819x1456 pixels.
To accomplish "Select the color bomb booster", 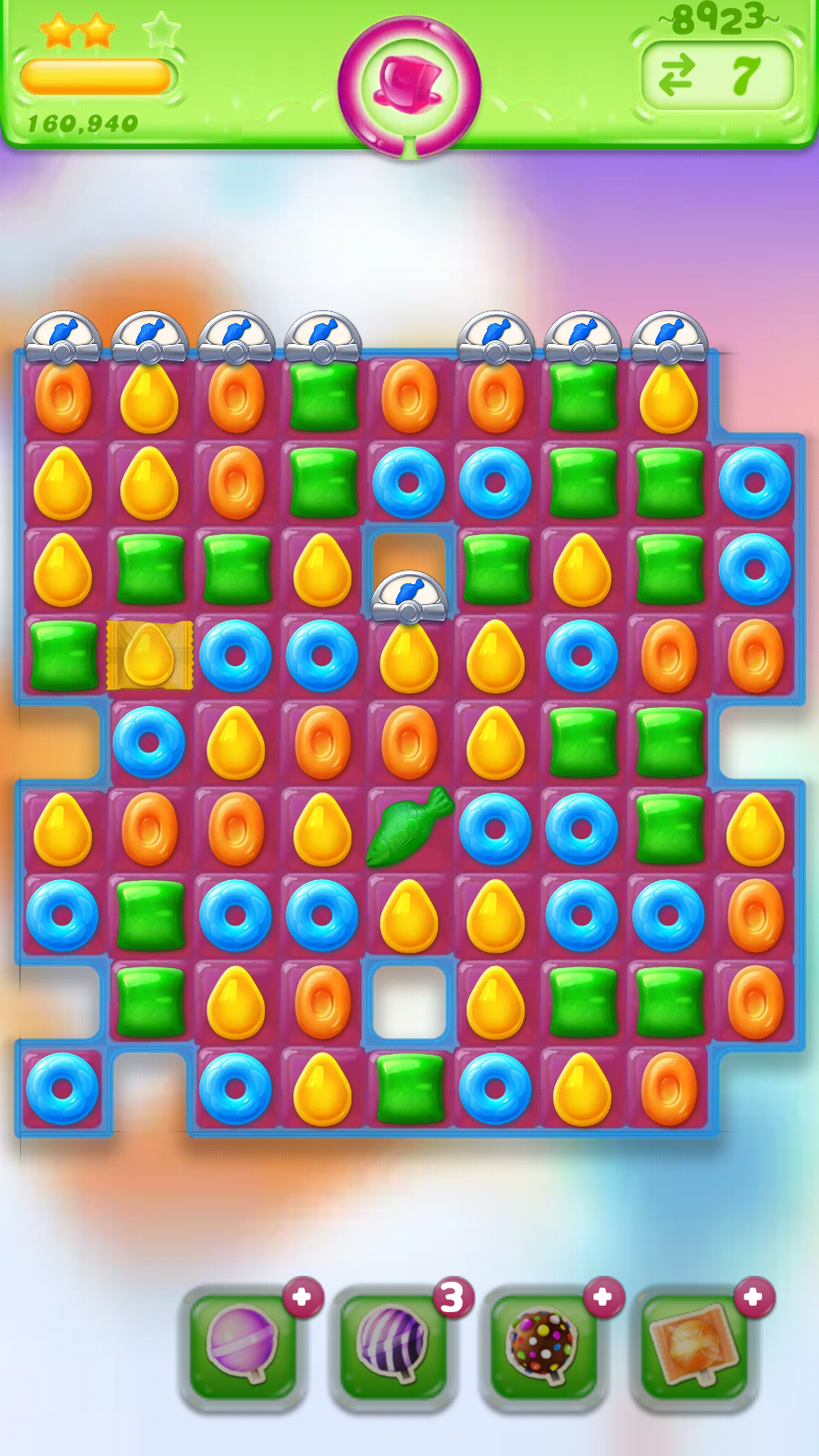I will click(x=543, y=1345).
